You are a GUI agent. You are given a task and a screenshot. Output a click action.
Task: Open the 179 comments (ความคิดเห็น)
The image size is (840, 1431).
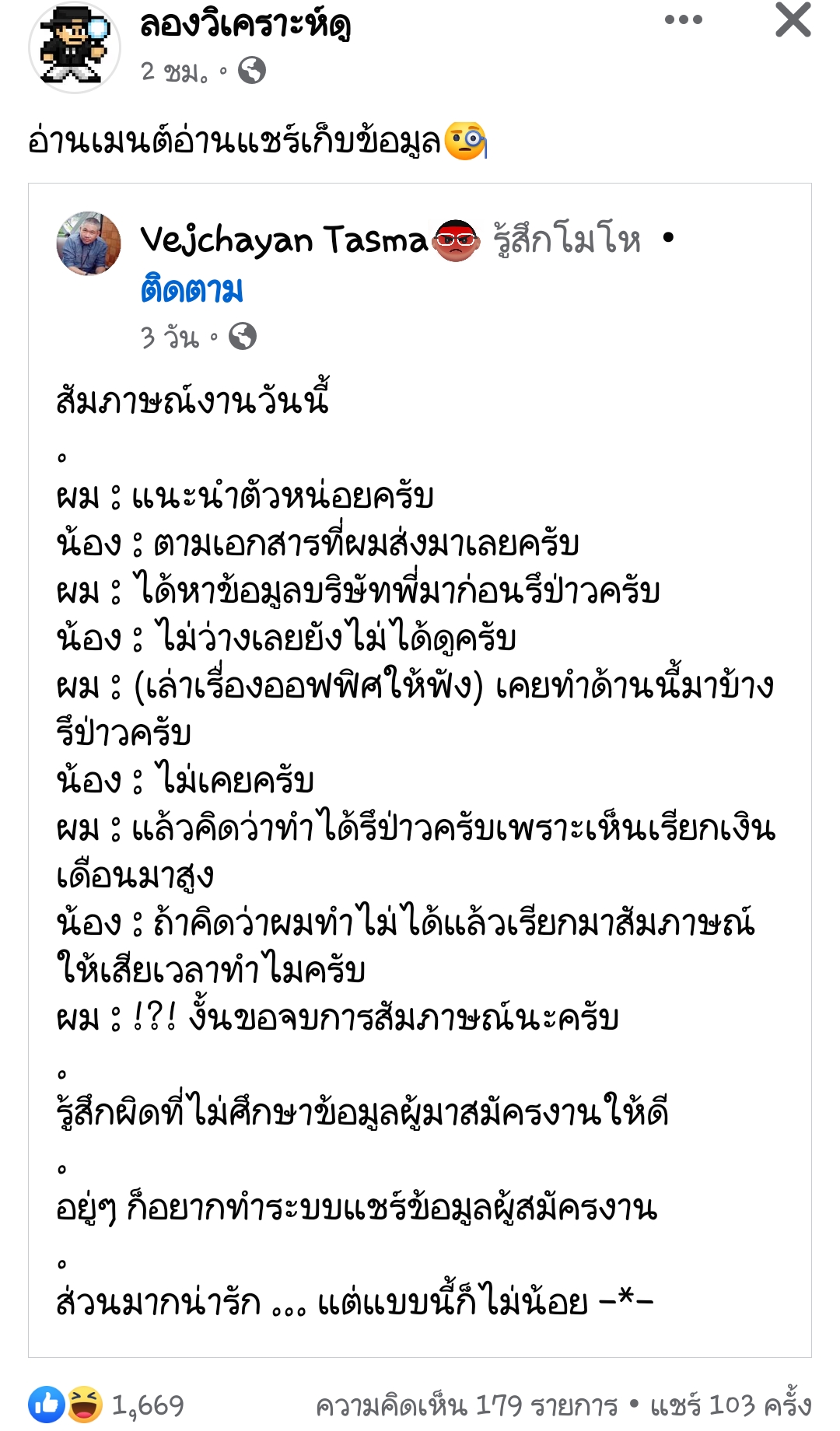tap(466, 1406)
